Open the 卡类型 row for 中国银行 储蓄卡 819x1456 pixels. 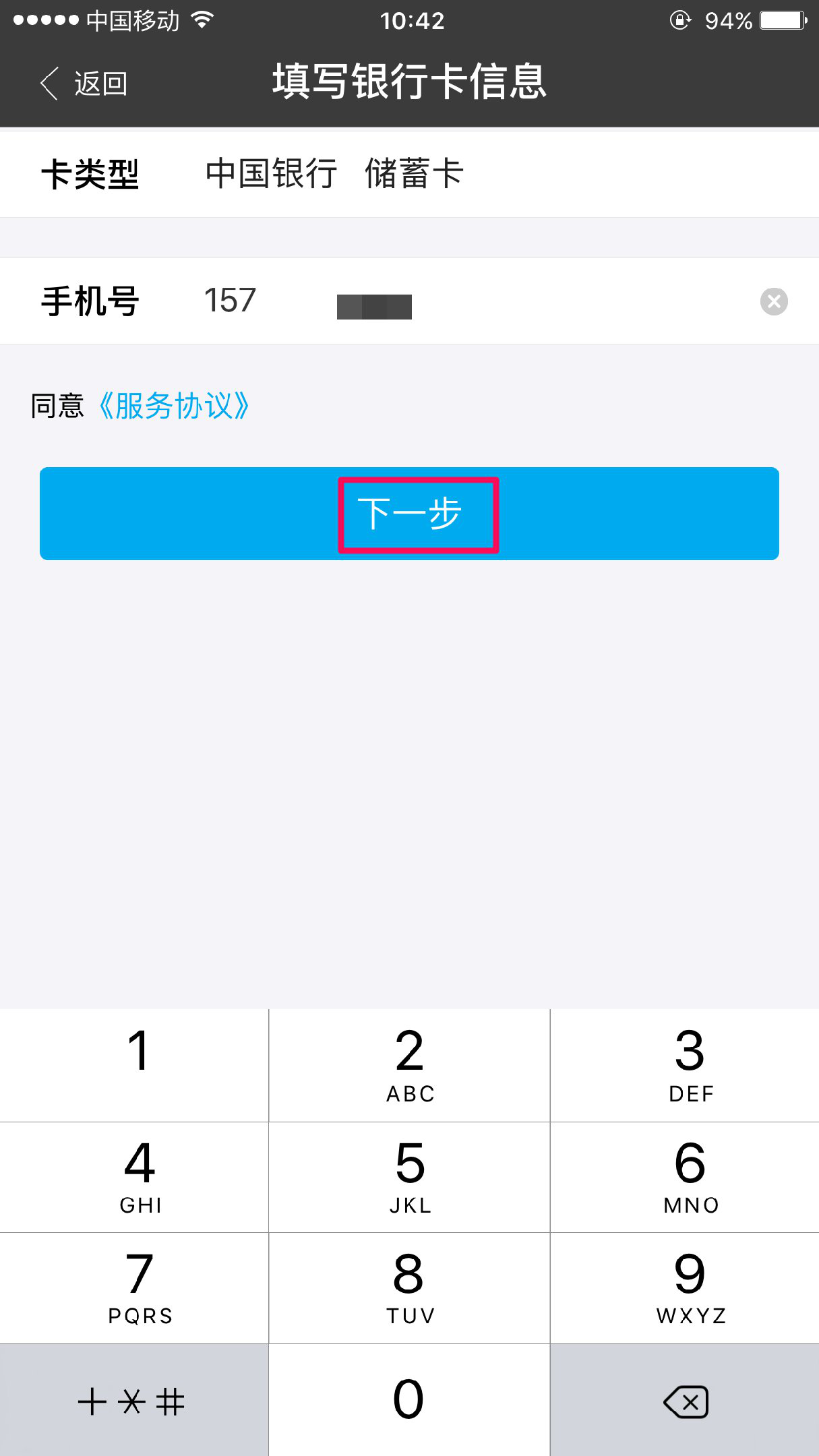[x=409, y=174]
